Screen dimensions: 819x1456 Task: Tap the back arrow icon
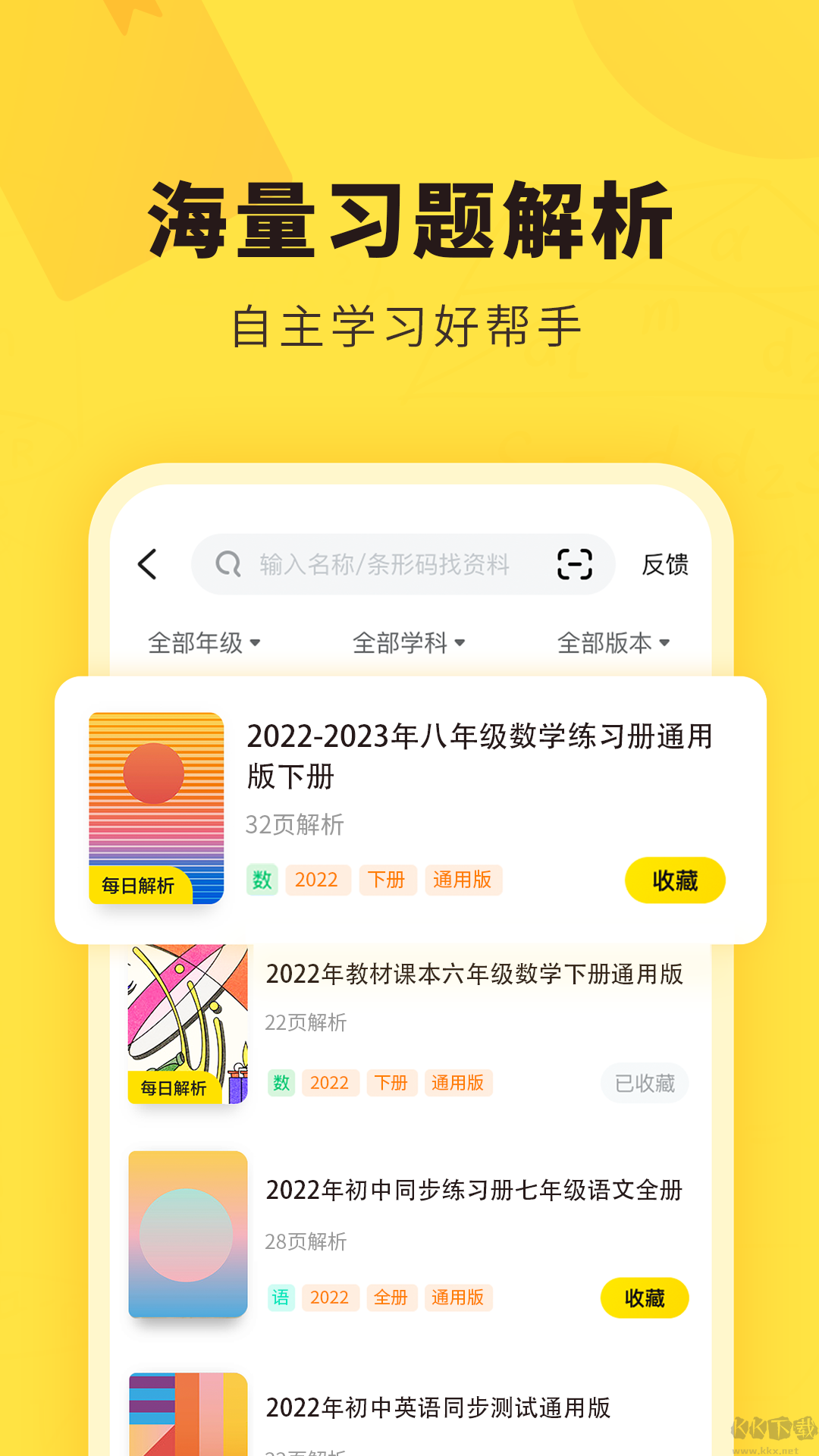tap(149, 564)
